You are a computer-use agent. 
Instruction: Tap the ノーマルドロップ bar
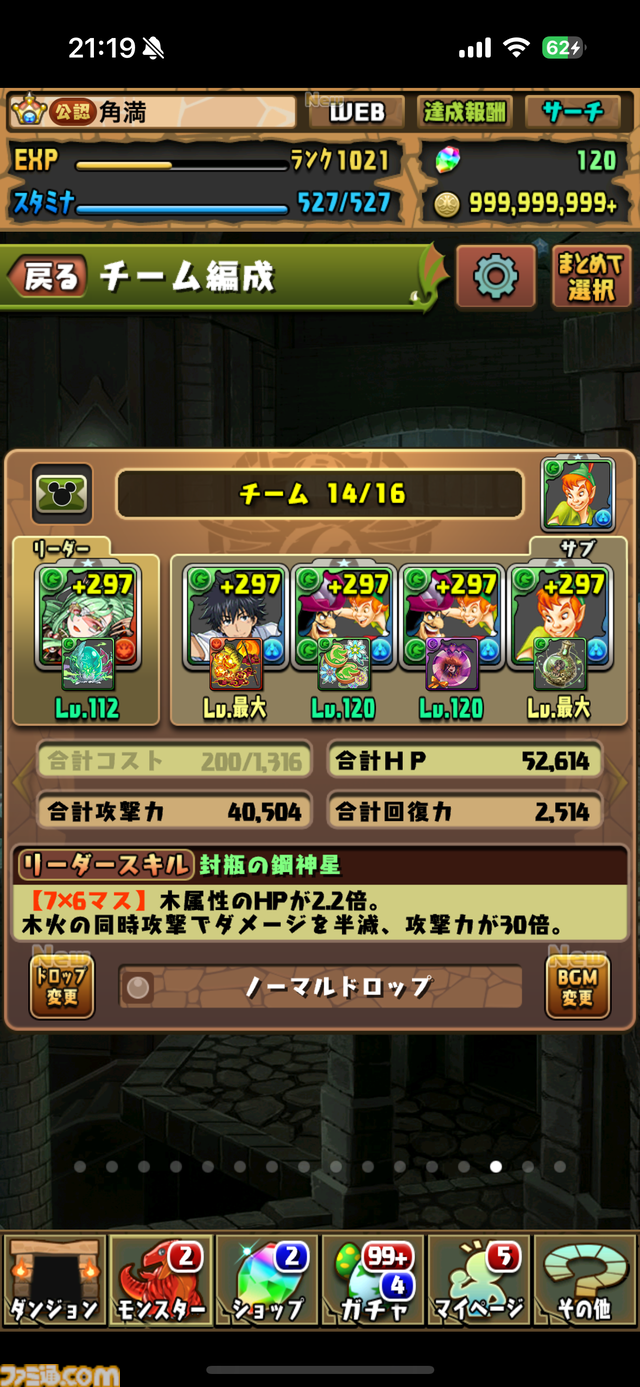click(x=320, y=987)
